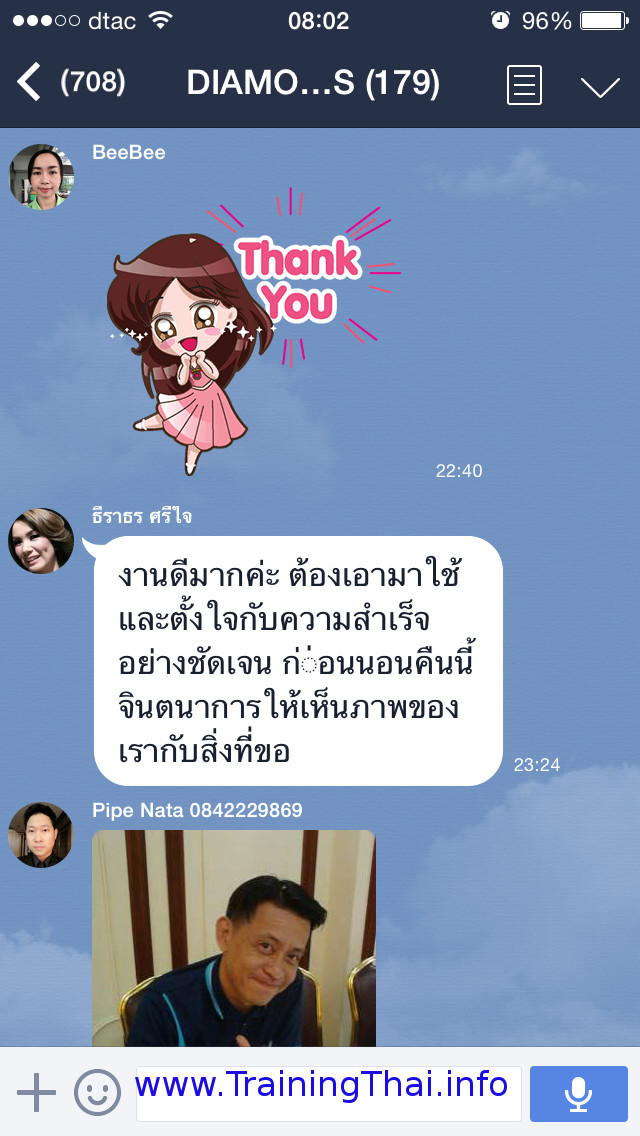Expand the chat options chevron
The height and width of the screenshot is (1136, 640).
(x=600, y=87)
